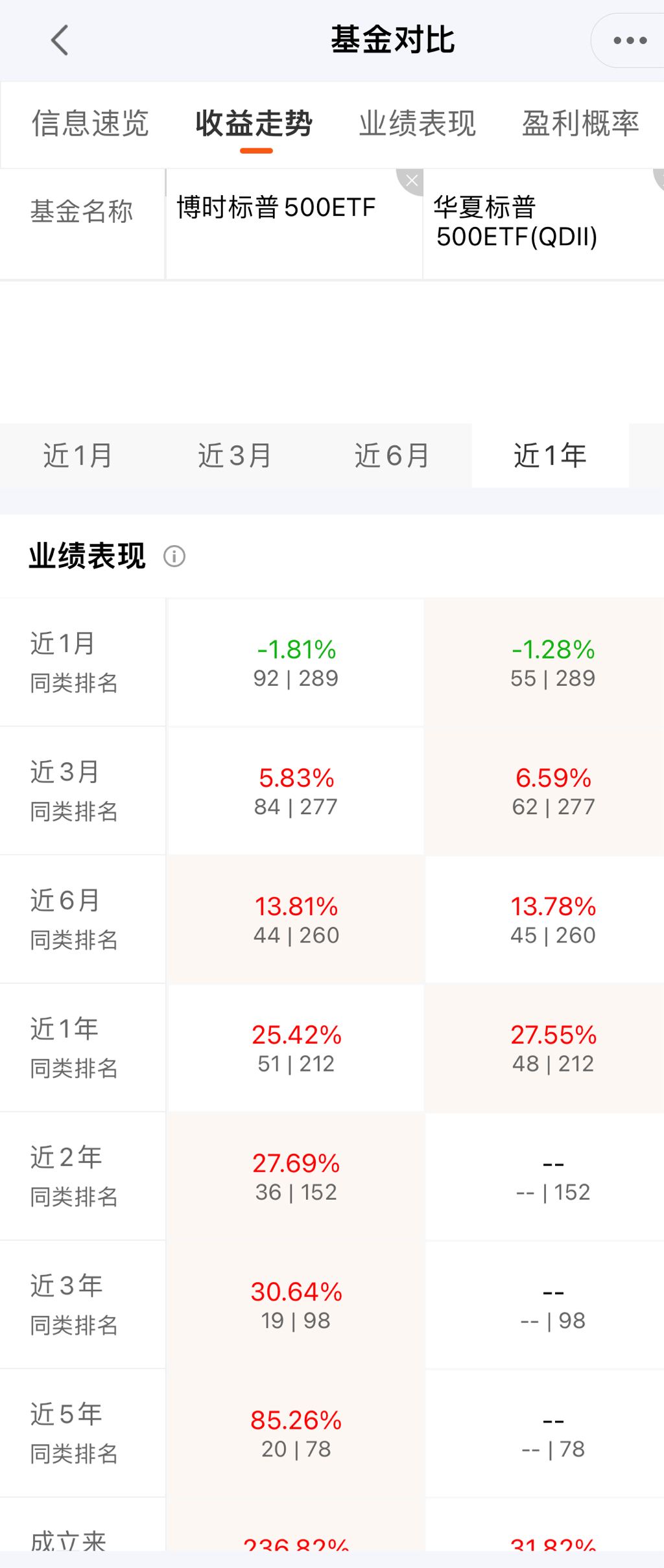The width and height of the screenshot is (664, 1568).
Task: Tap the 博时标普500ETF fund name
Action: [275, 207]
